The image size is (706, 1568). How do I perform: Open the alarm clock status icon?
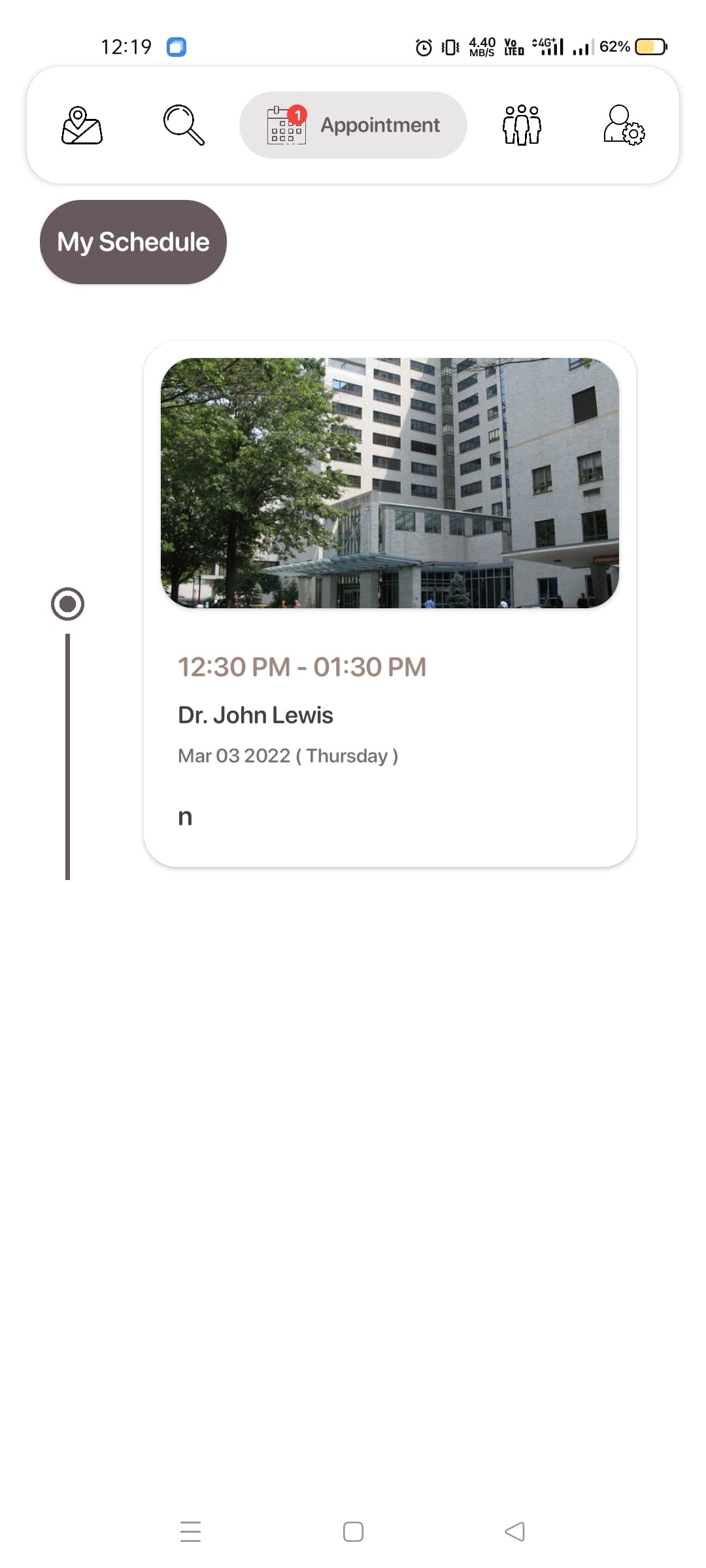[422, 46]
